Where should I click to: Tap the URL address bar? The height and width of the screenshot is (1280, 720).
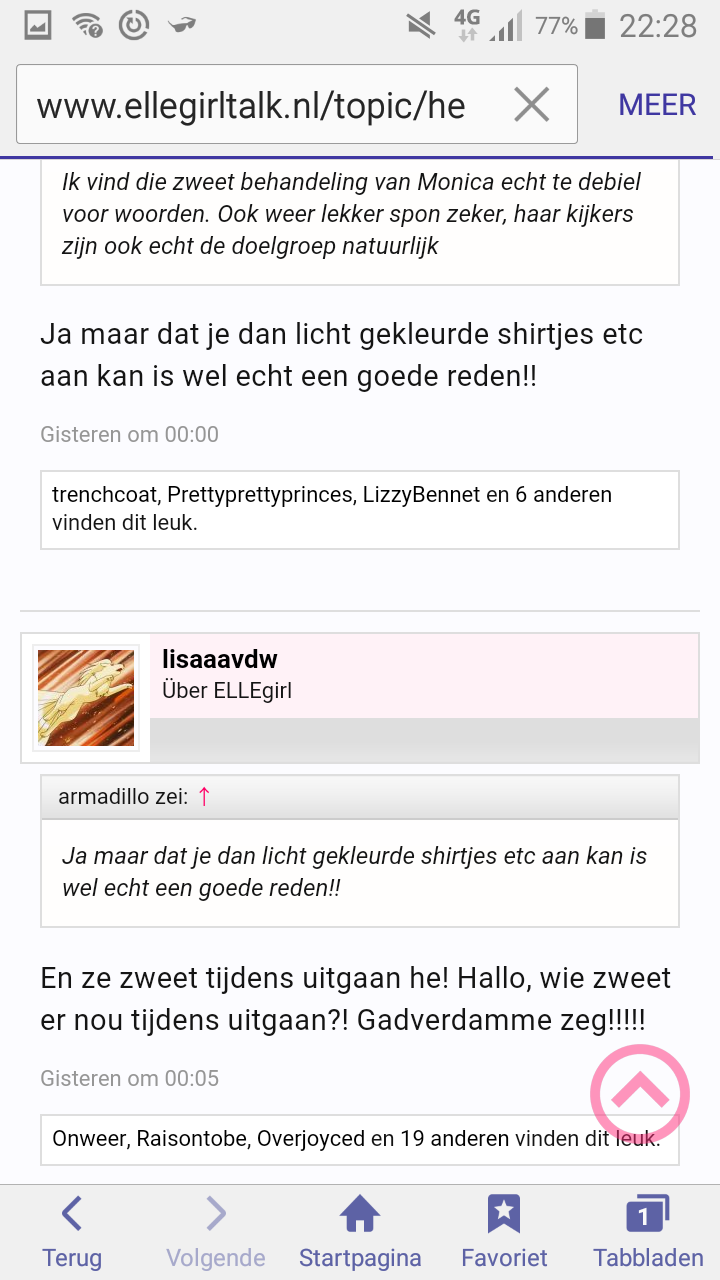point(296,104)
